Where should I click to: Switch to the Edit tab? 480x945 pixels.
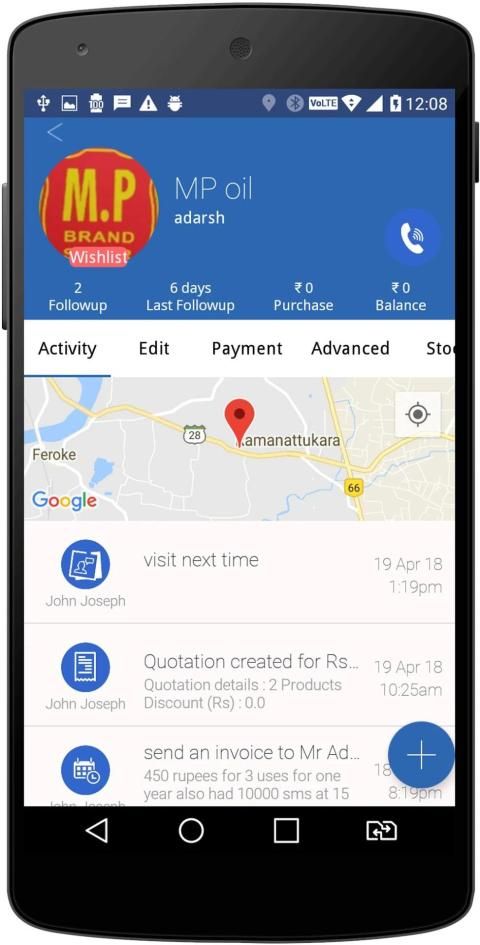coord(154,348)
